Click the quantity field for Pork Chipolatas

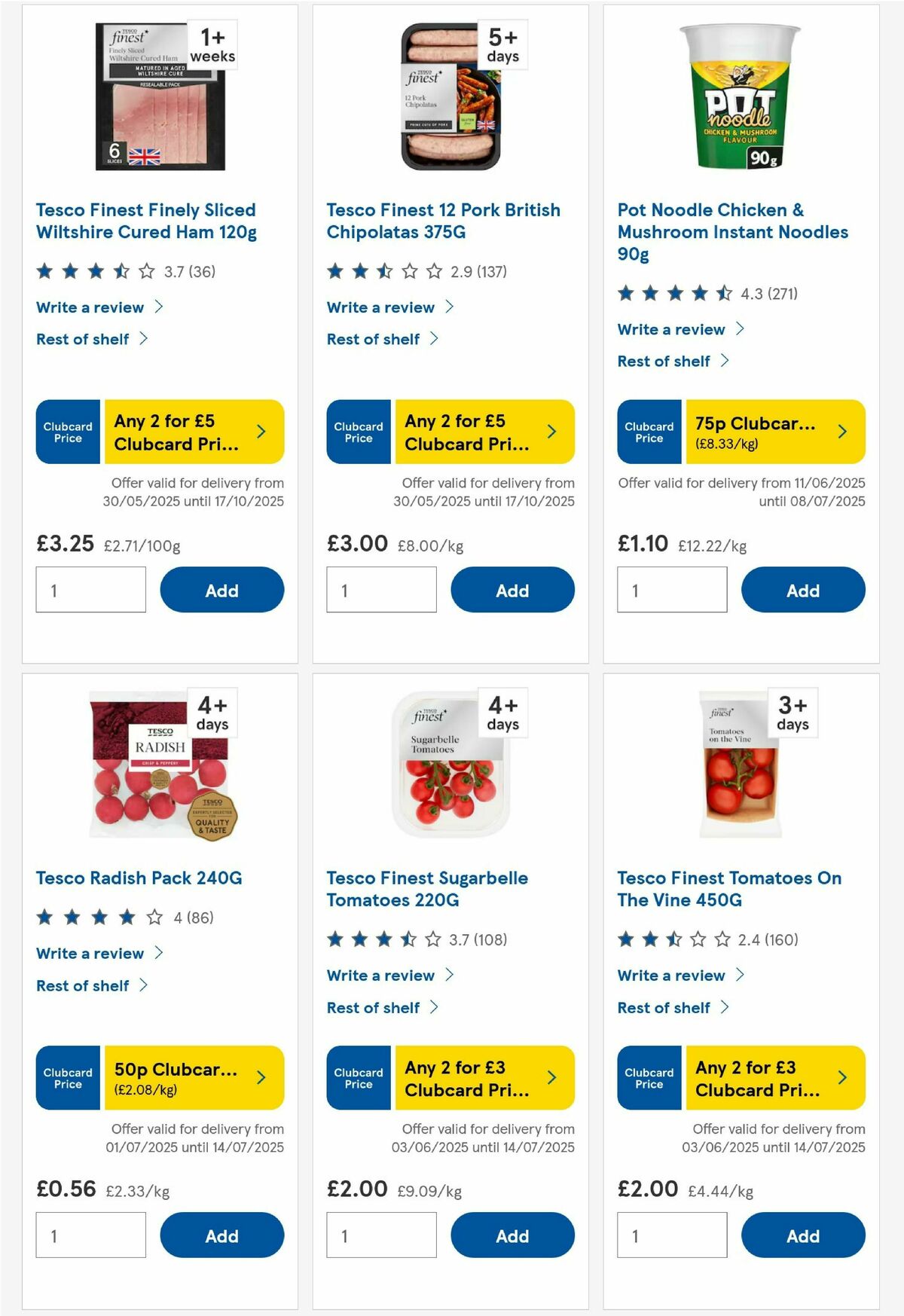[381, 590]
